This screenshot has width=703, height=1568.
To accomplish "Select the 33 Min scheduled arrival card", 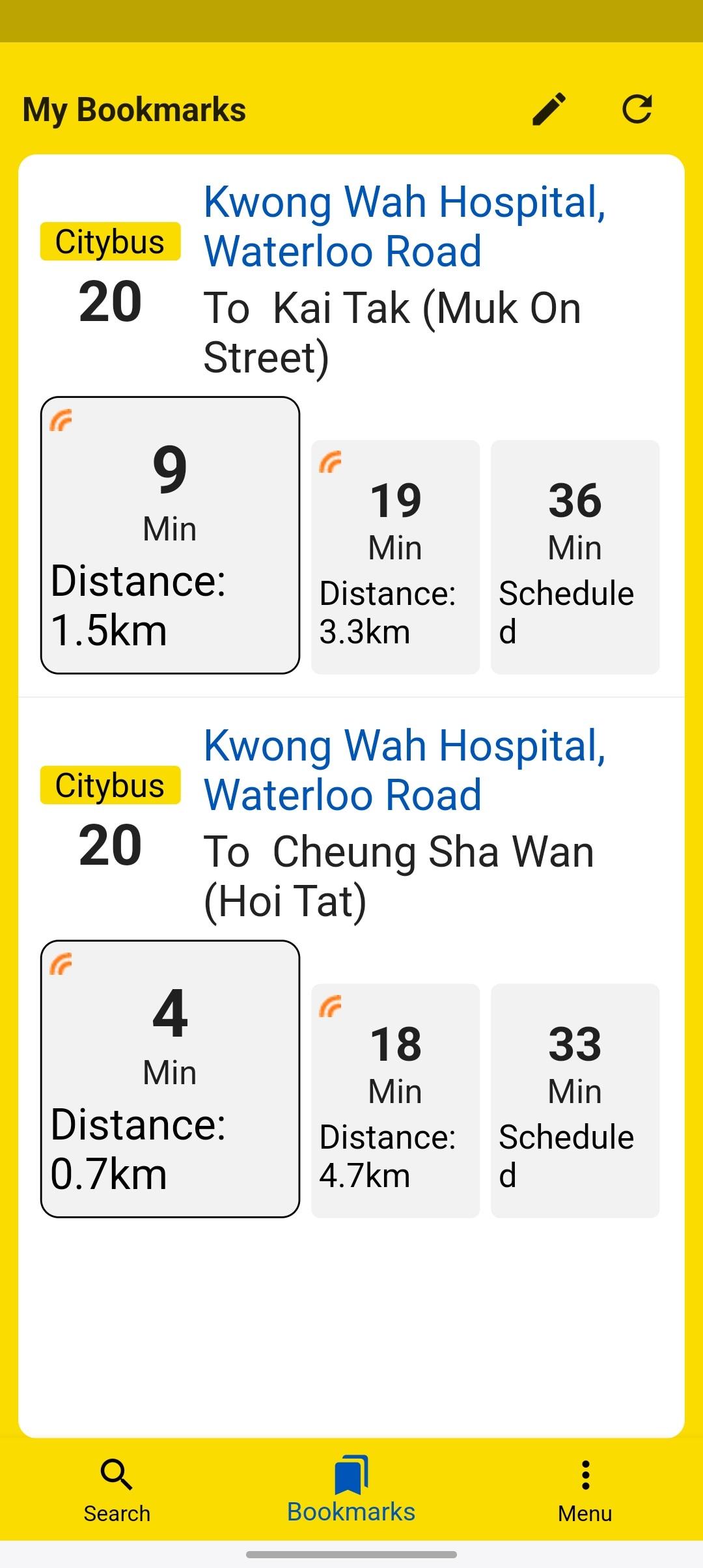I will pos(575,1100).
